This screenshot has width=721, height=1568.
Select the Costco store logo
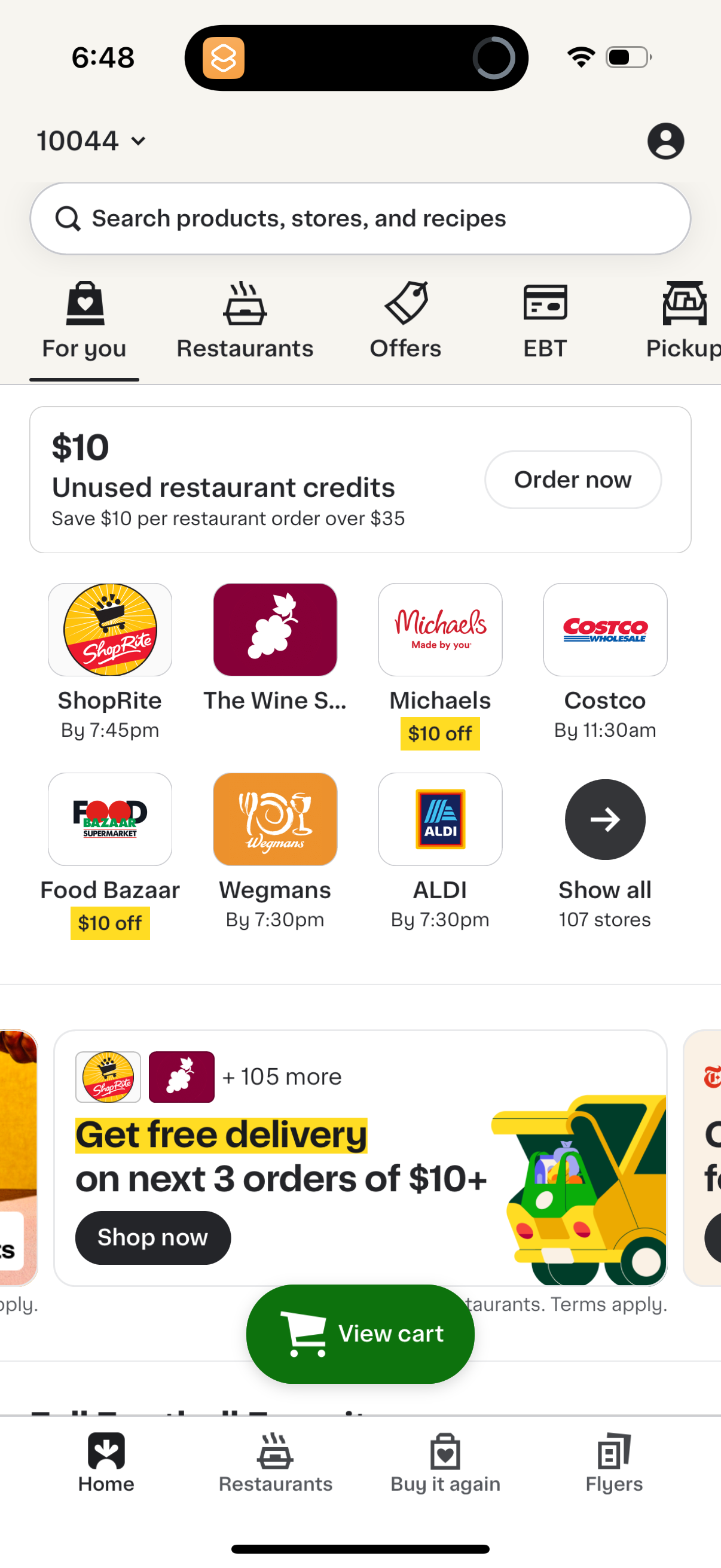(x=605, y=629)
